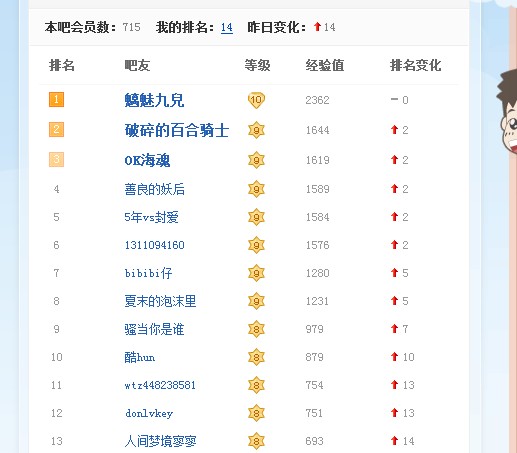Tap username 骚当你是谁
The image size is (517, 453).
pyautogui.click(x=154, y=329)
